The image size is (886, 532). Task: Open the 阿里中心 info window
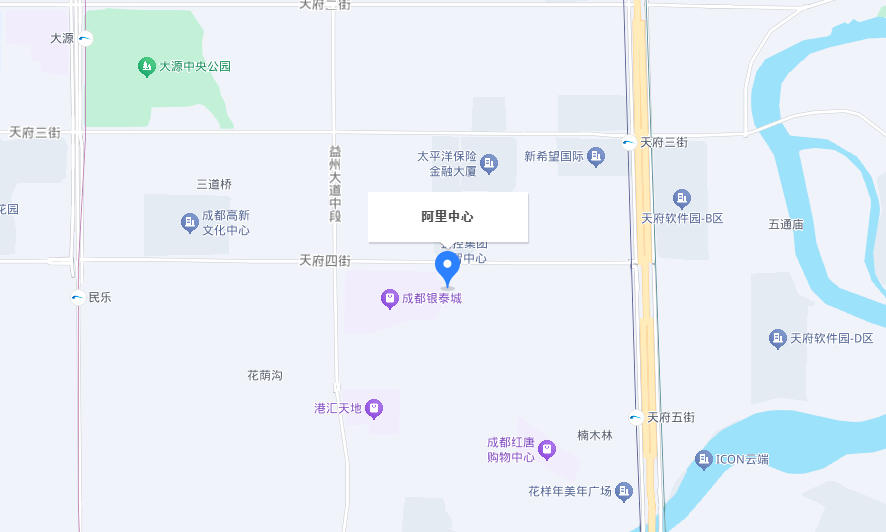[x=447, y=217]
